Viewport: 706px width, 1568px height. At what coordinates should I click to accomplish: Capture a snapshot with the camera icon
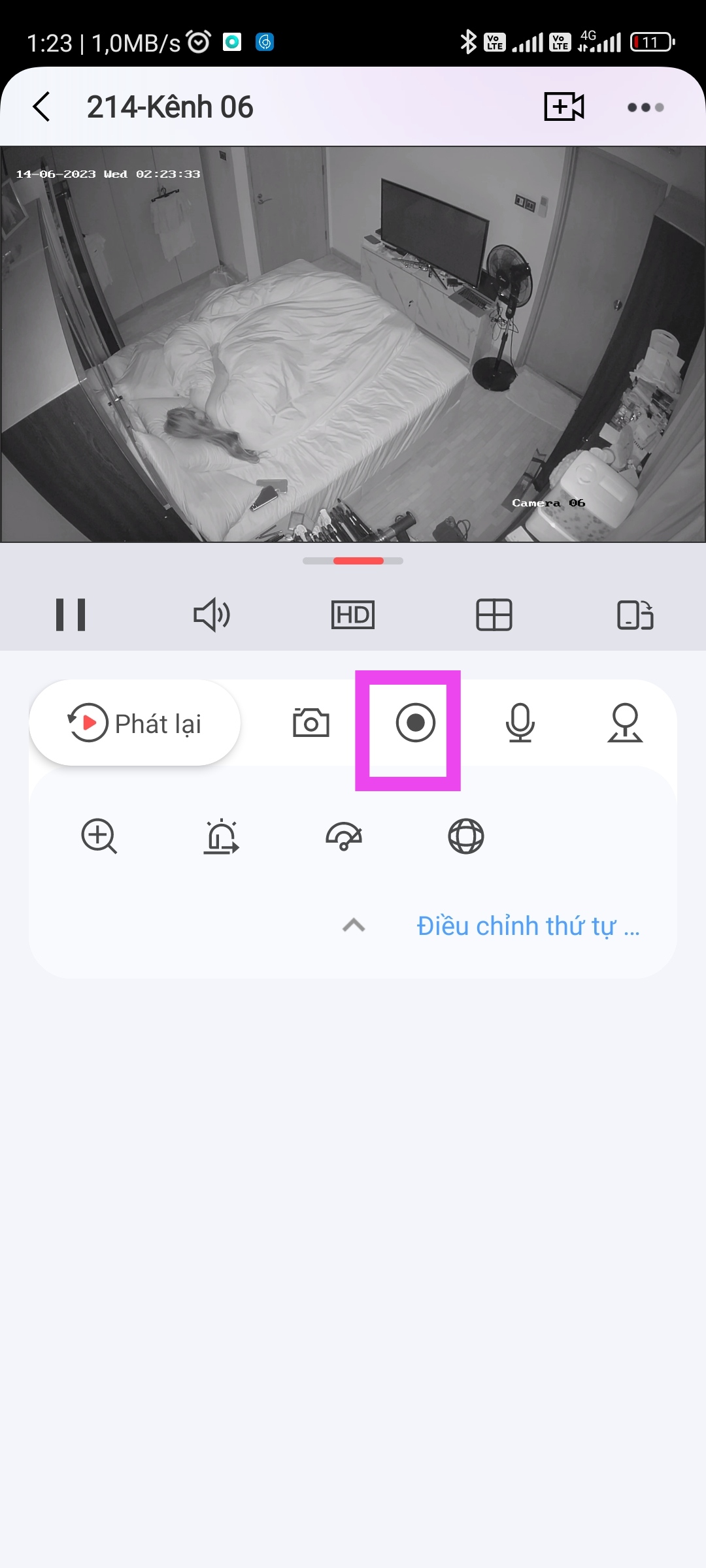311,723
